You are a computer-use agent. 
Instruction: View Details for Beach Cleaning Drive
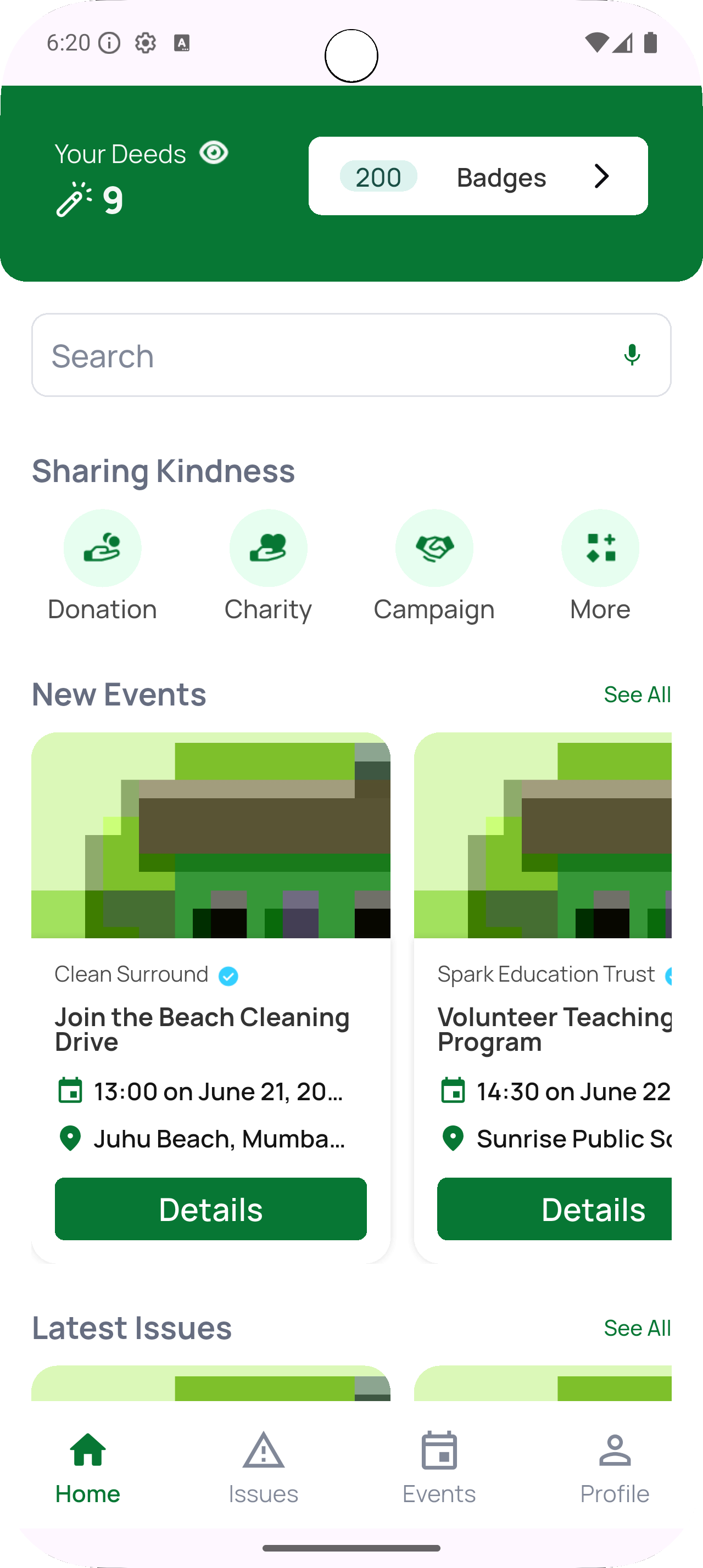click(x=210, y=1209)
